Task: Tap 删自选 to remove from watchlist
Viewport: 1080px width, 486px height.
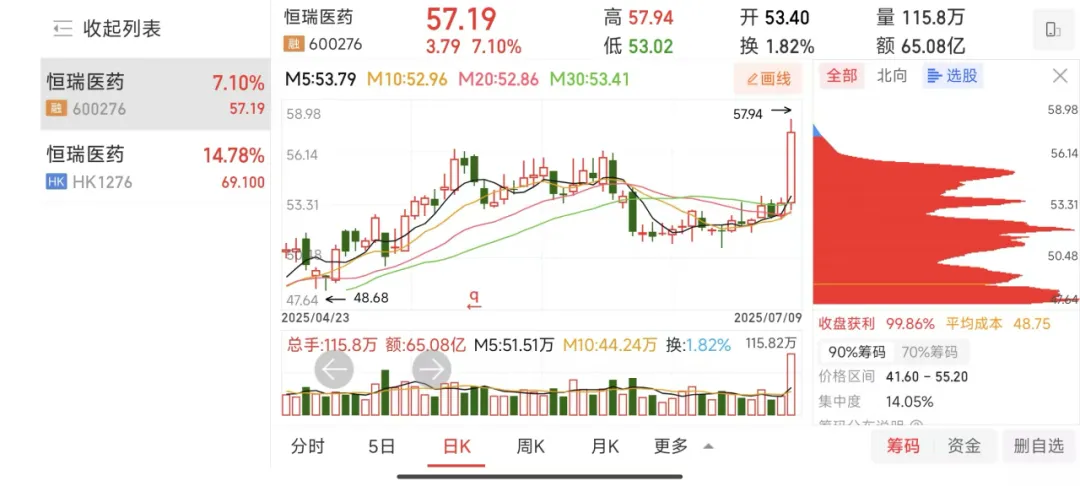Action: click(1038, 446)
